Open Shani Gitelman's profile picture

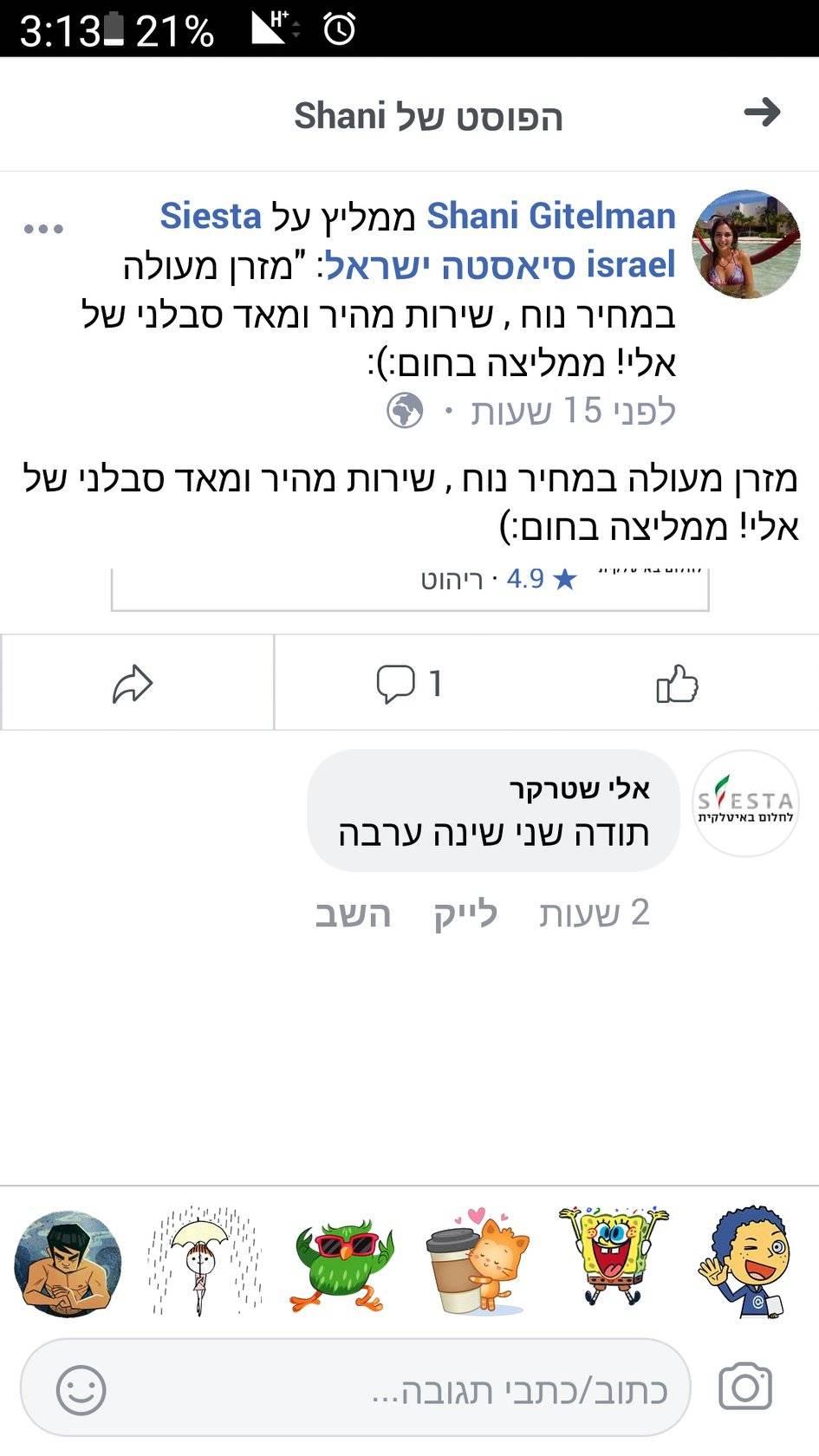[x=746, y=244]
